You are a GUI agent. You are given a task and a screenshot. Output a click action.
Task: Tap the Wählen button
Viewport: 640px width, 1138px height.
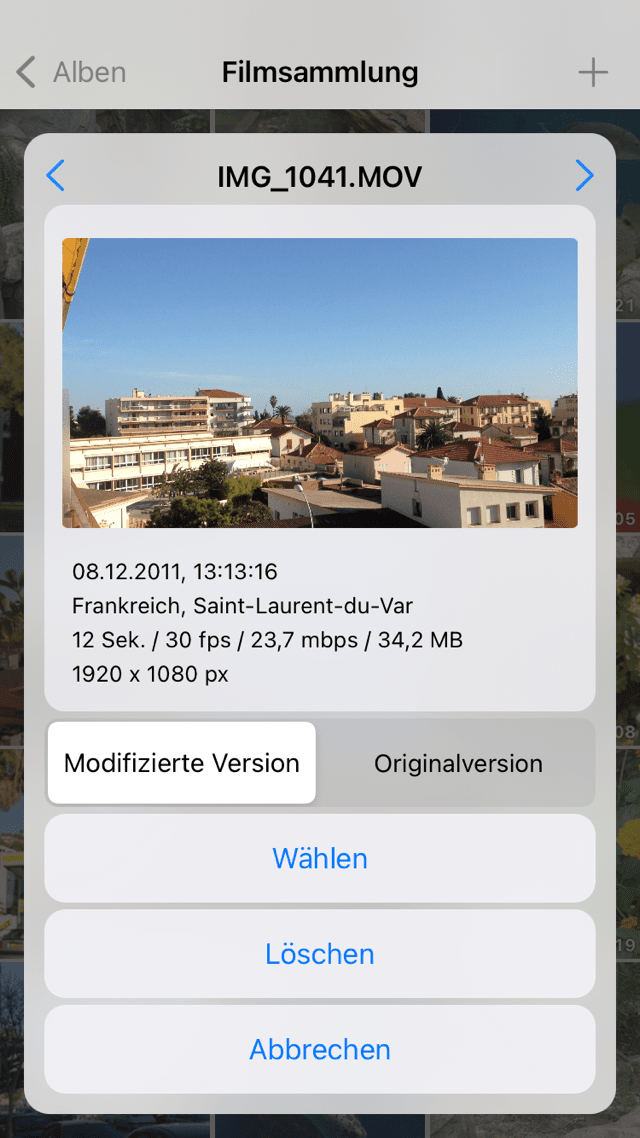[320, 859]
